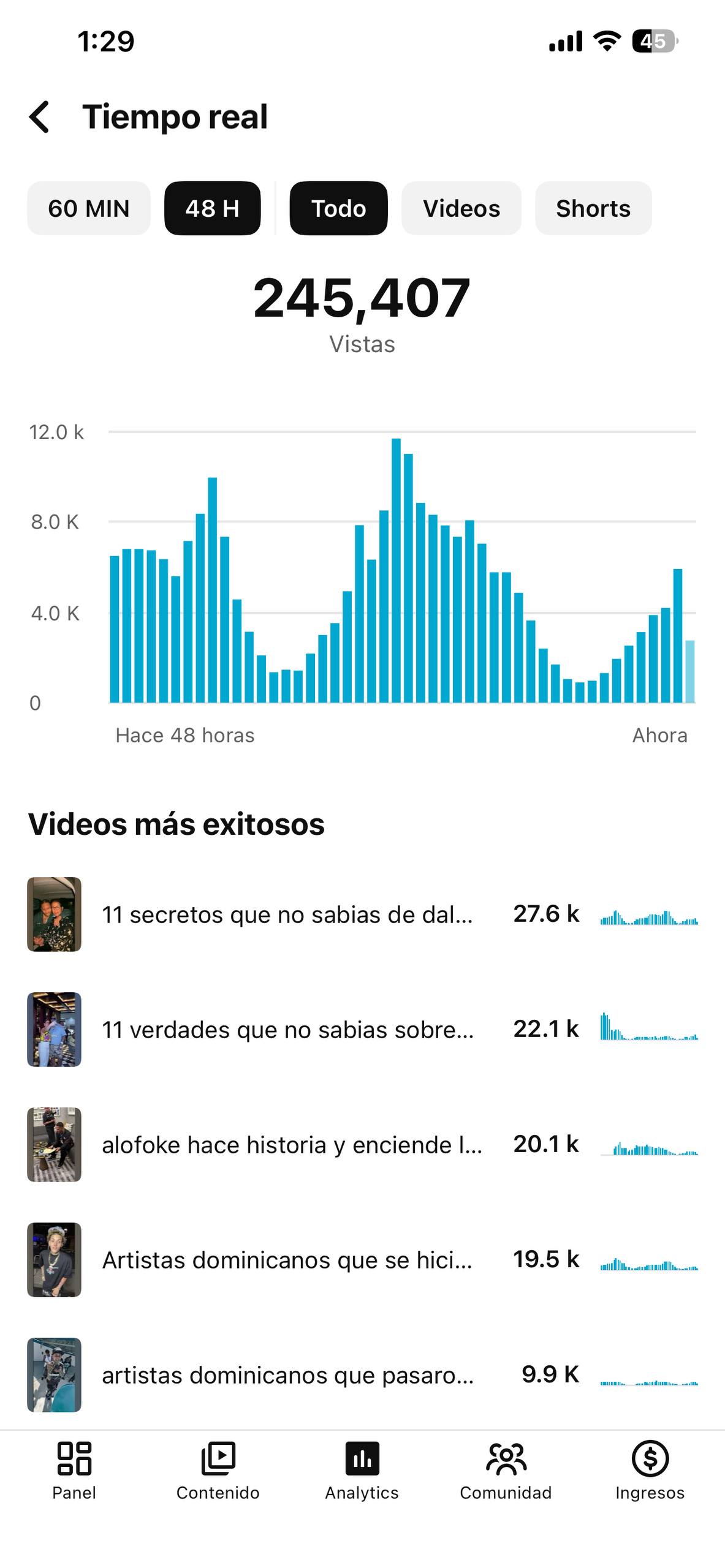Filter by Todo content
725x1568 pixels.
point(339,208)
